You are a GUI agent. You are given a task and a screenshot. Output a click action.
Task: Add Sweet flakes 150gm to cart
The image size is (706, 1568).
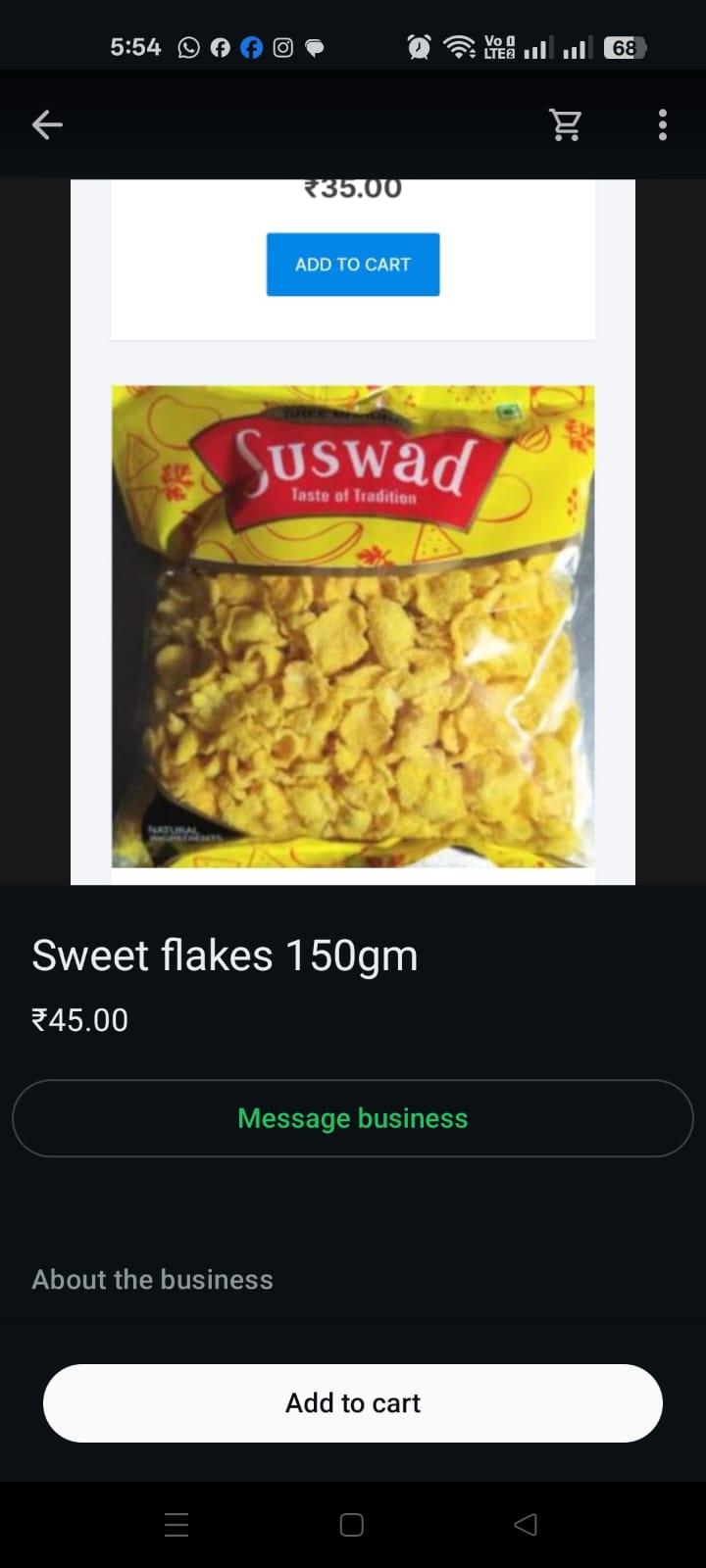click(353, 1403)
